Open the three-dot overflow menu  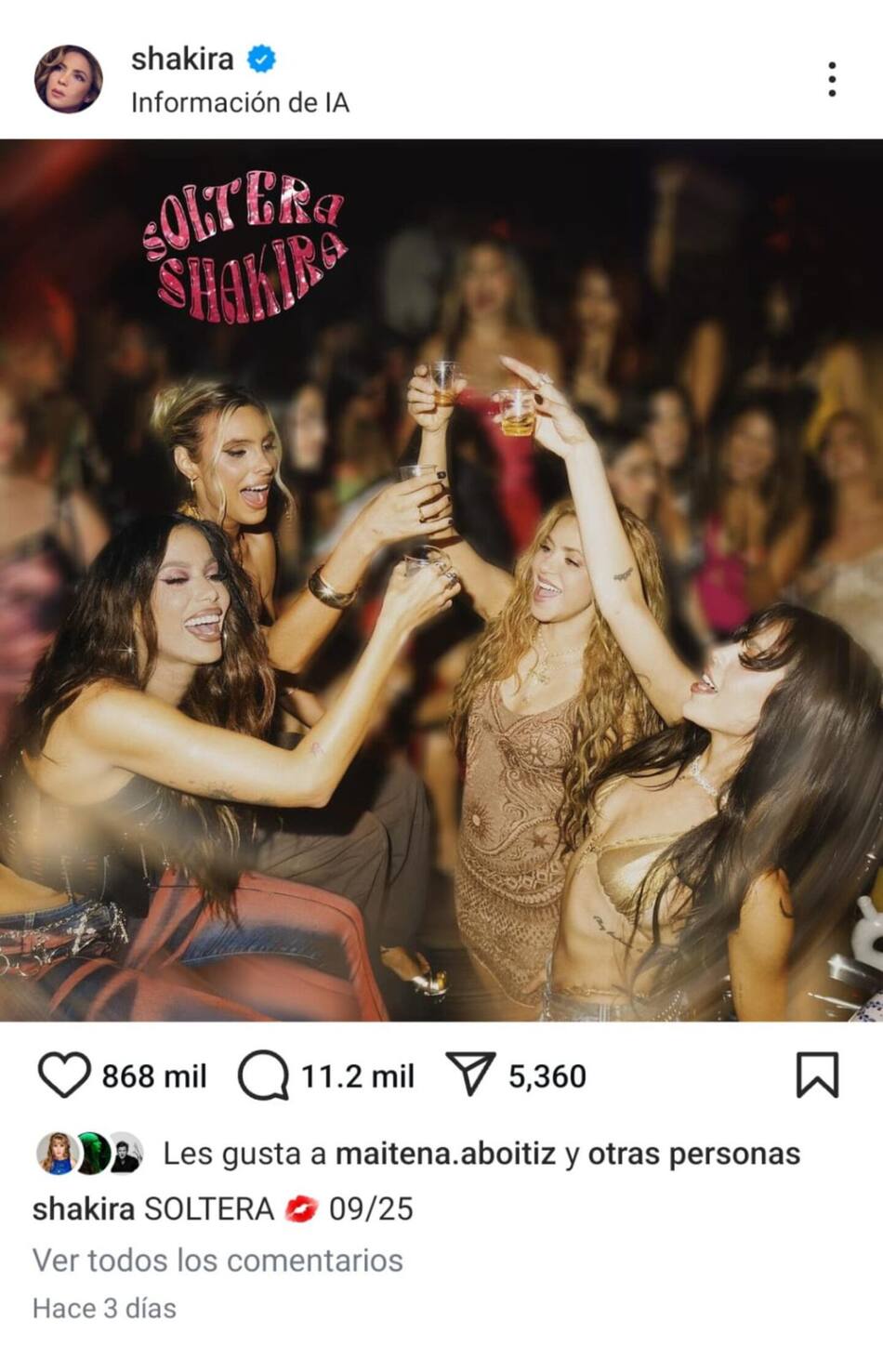coord(831,79)
